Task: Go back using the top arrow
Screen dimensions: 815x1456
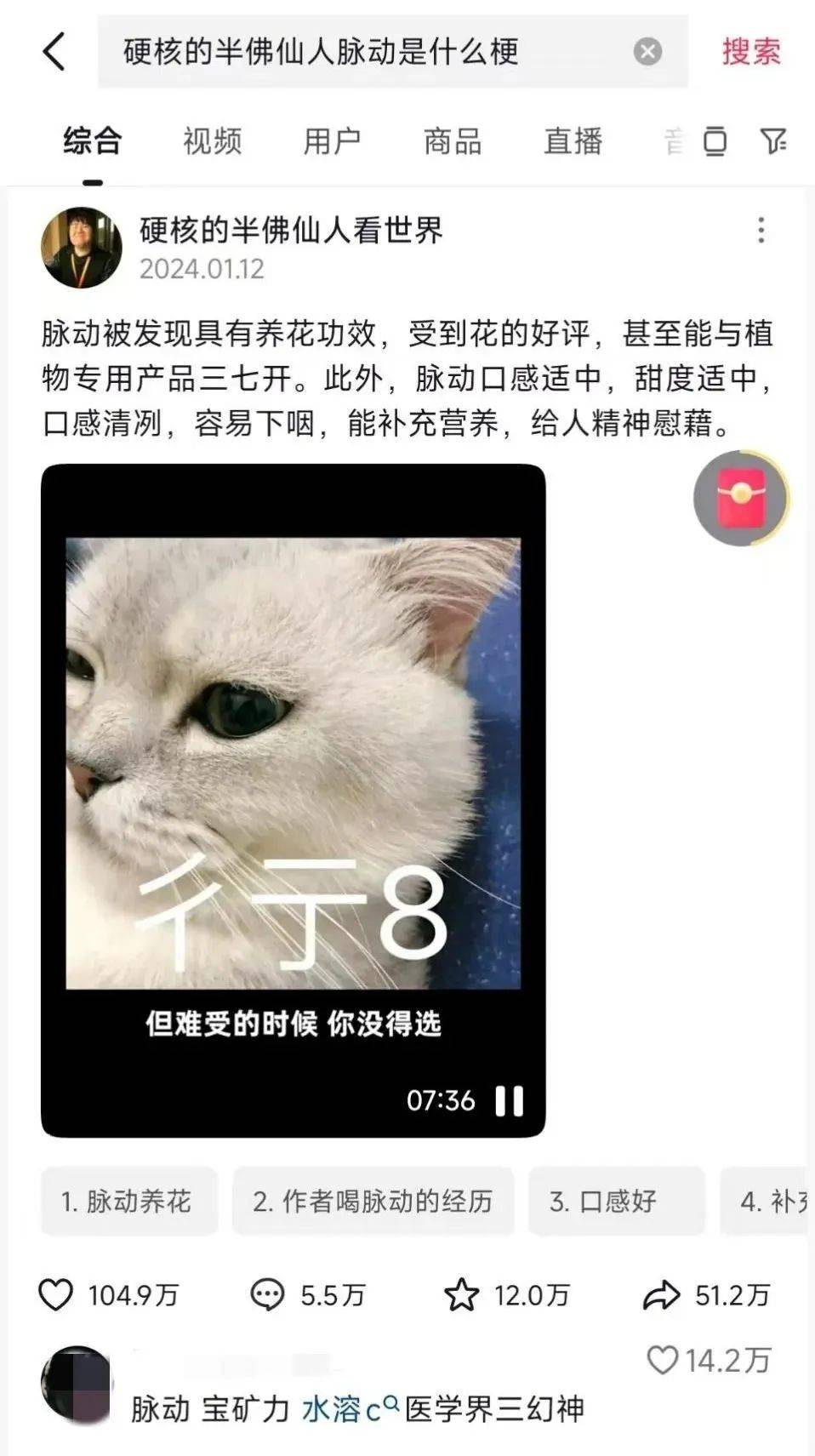Action: (54, 52)
